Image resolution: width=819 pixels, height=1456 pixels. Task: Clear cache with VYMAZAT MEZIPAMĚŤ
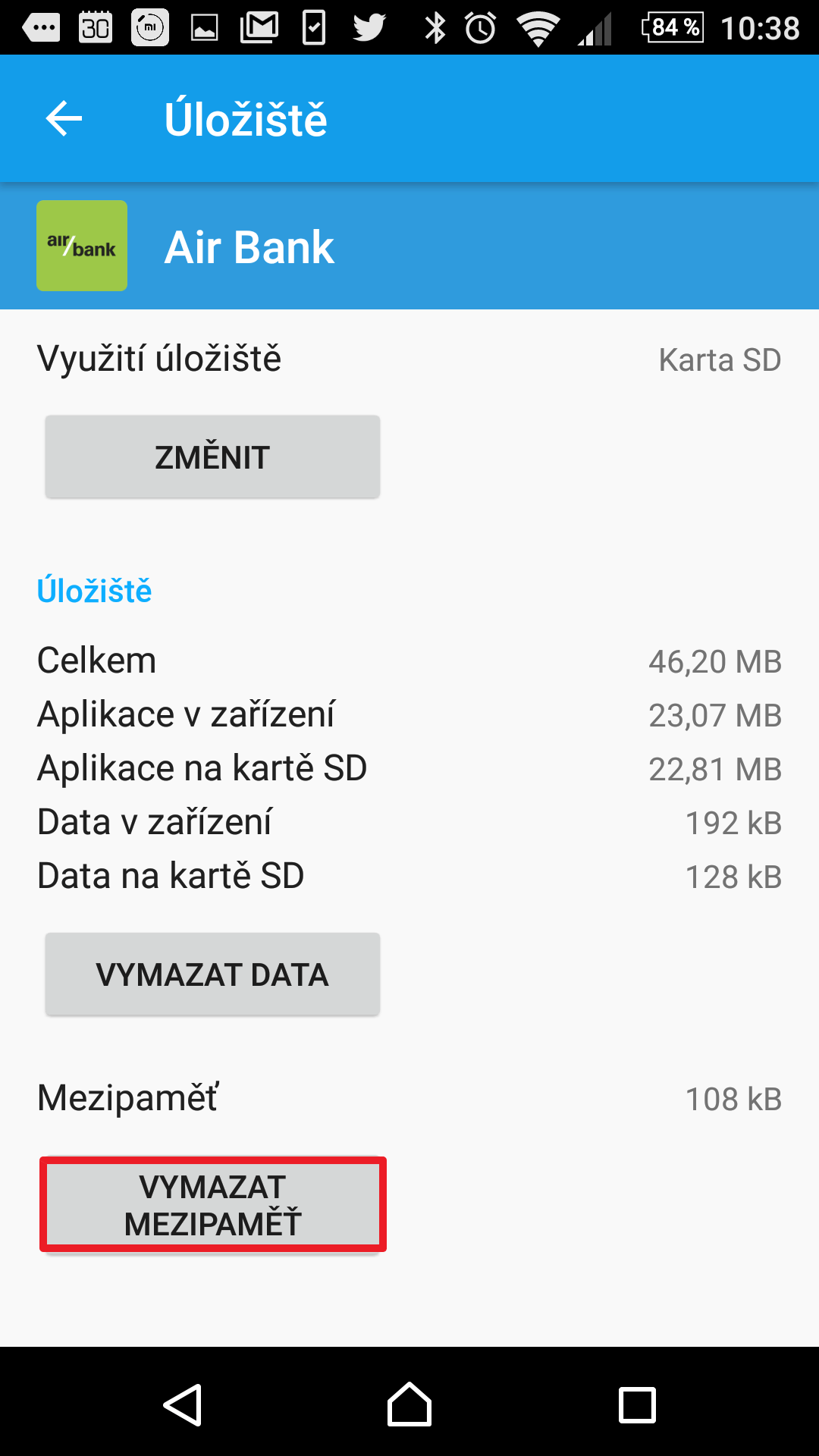213,1204
